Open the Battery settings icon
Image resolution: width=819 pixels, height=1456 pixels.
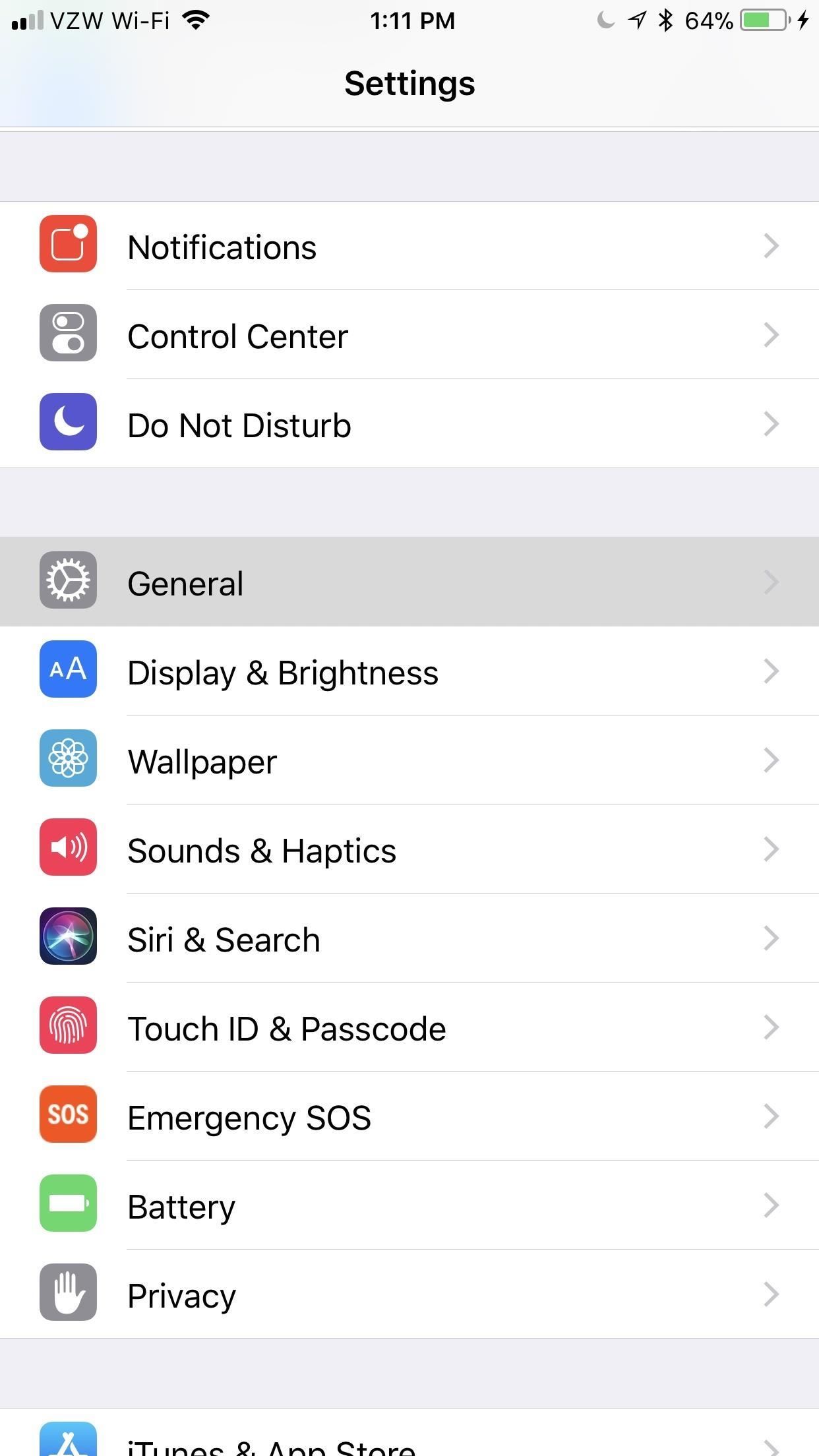(68, 1204)
